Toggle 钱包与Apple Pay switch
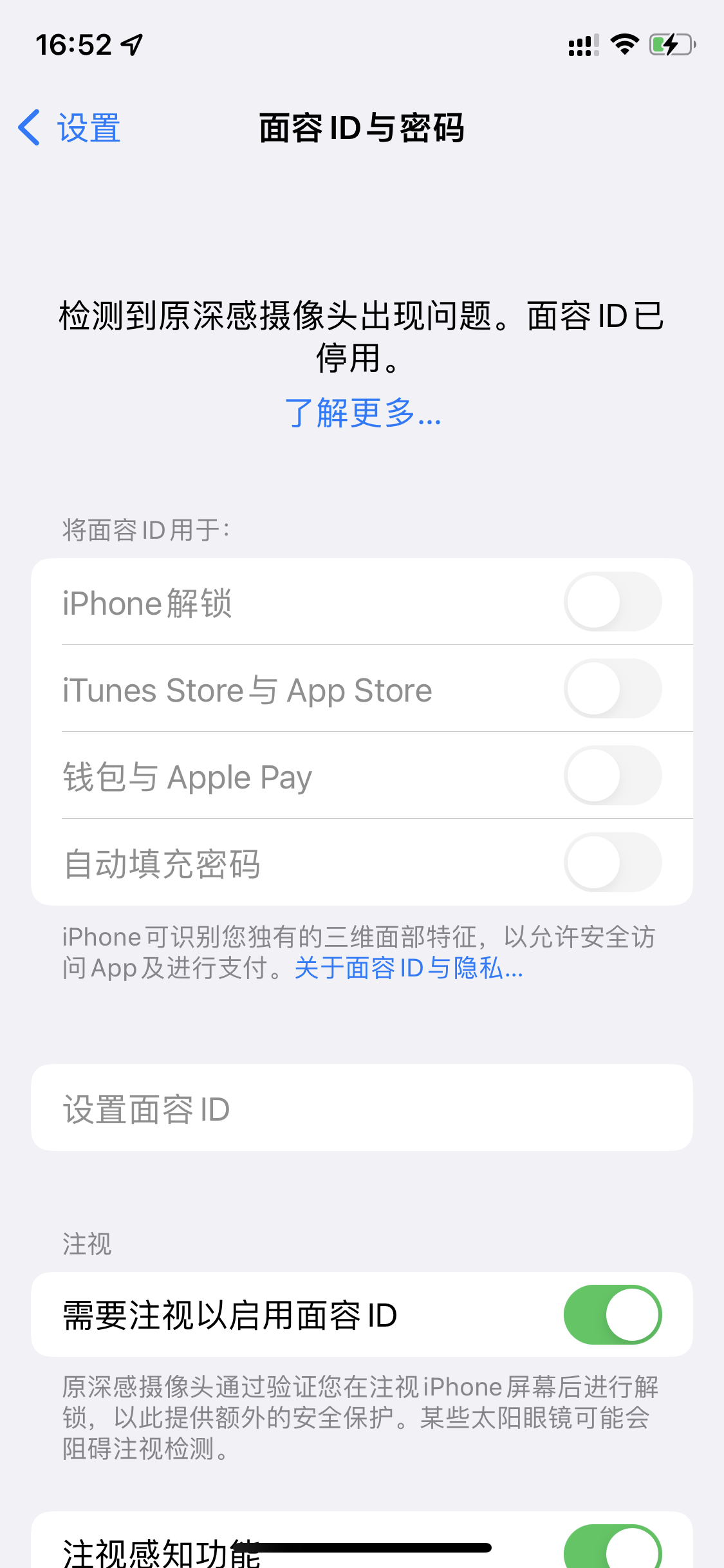 [x=612, y=776]
